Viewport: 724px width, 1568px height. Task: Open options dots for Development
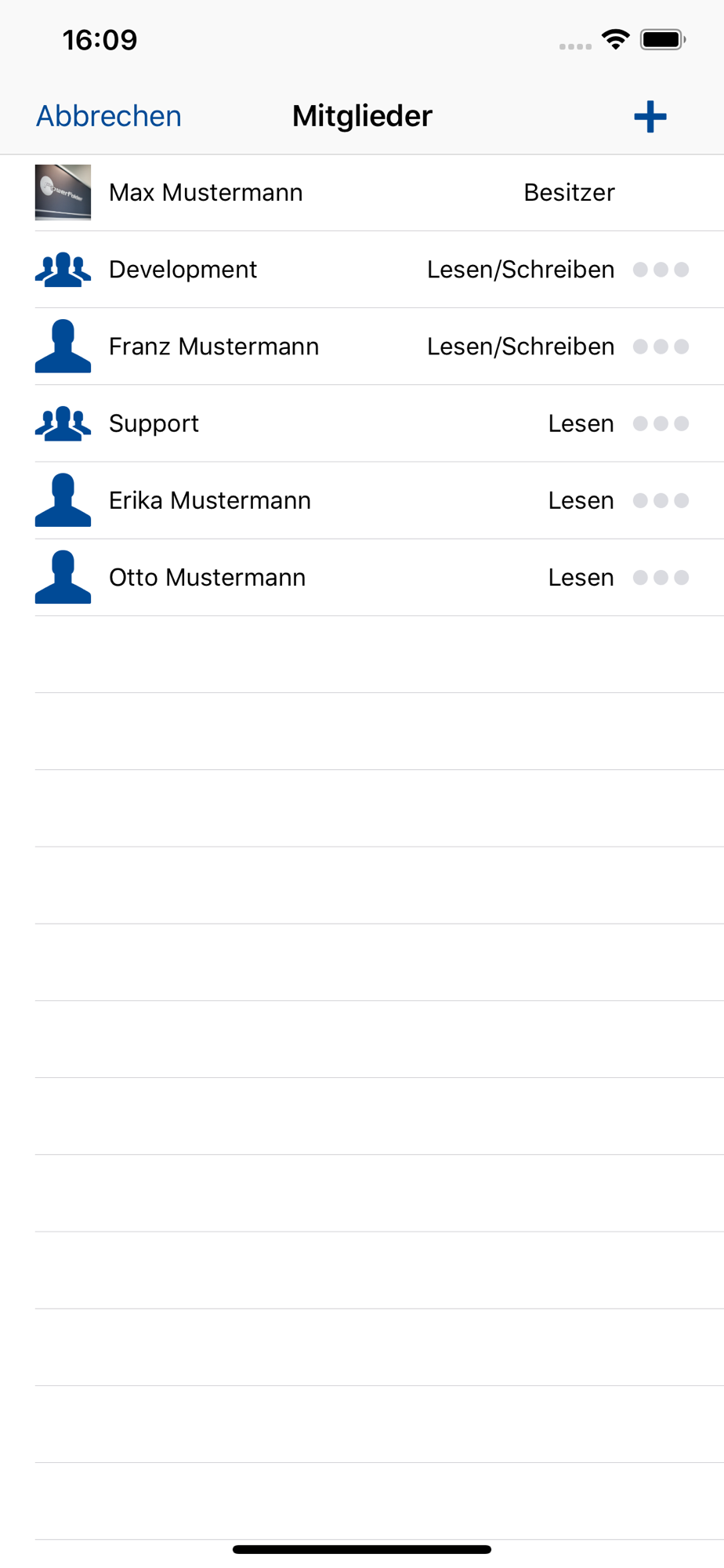pos(661,270)
